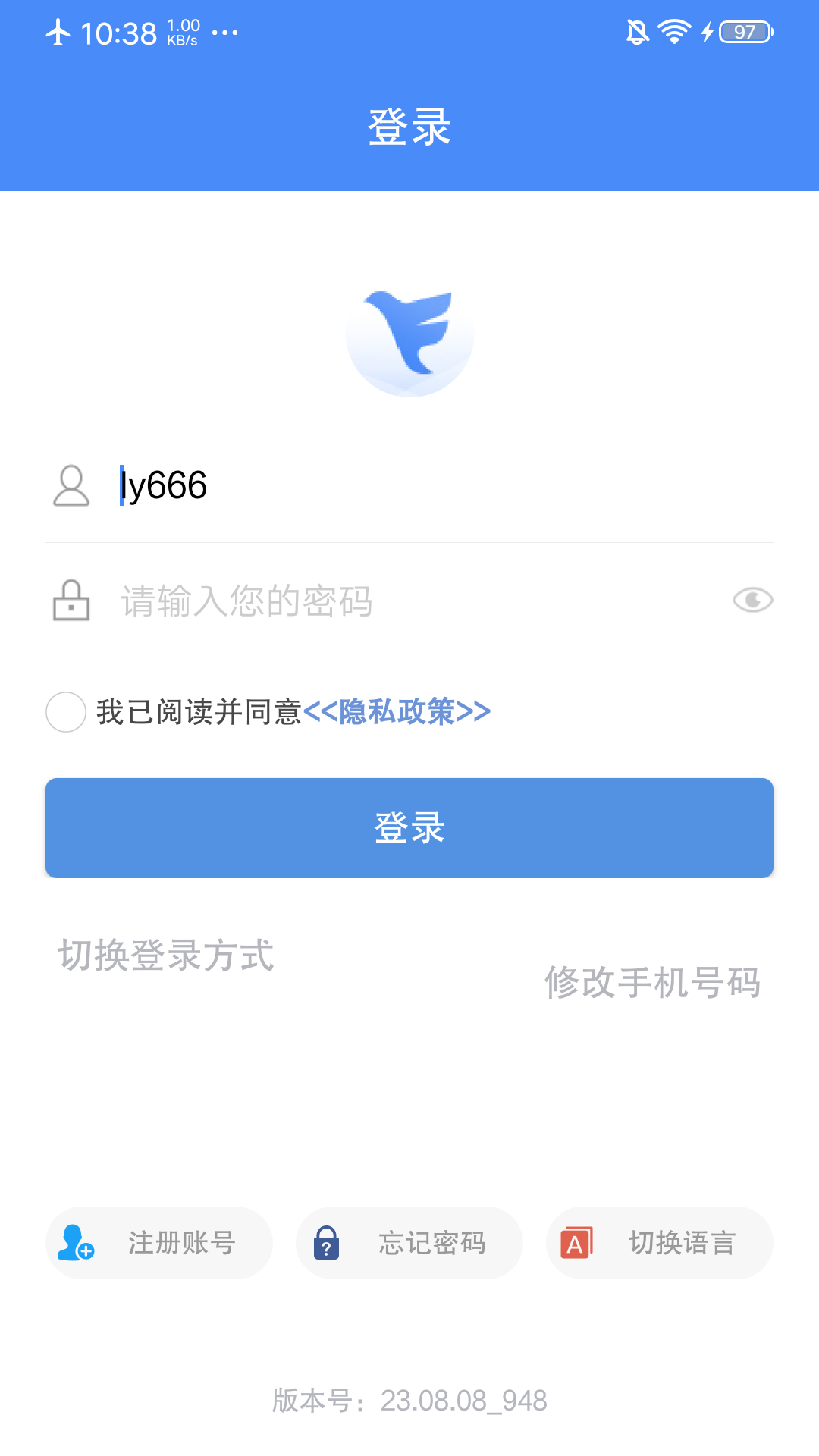Open the <<隐私政策>> privacy policy link
This screenshot has width=819, height=1456.
point(400,711)
